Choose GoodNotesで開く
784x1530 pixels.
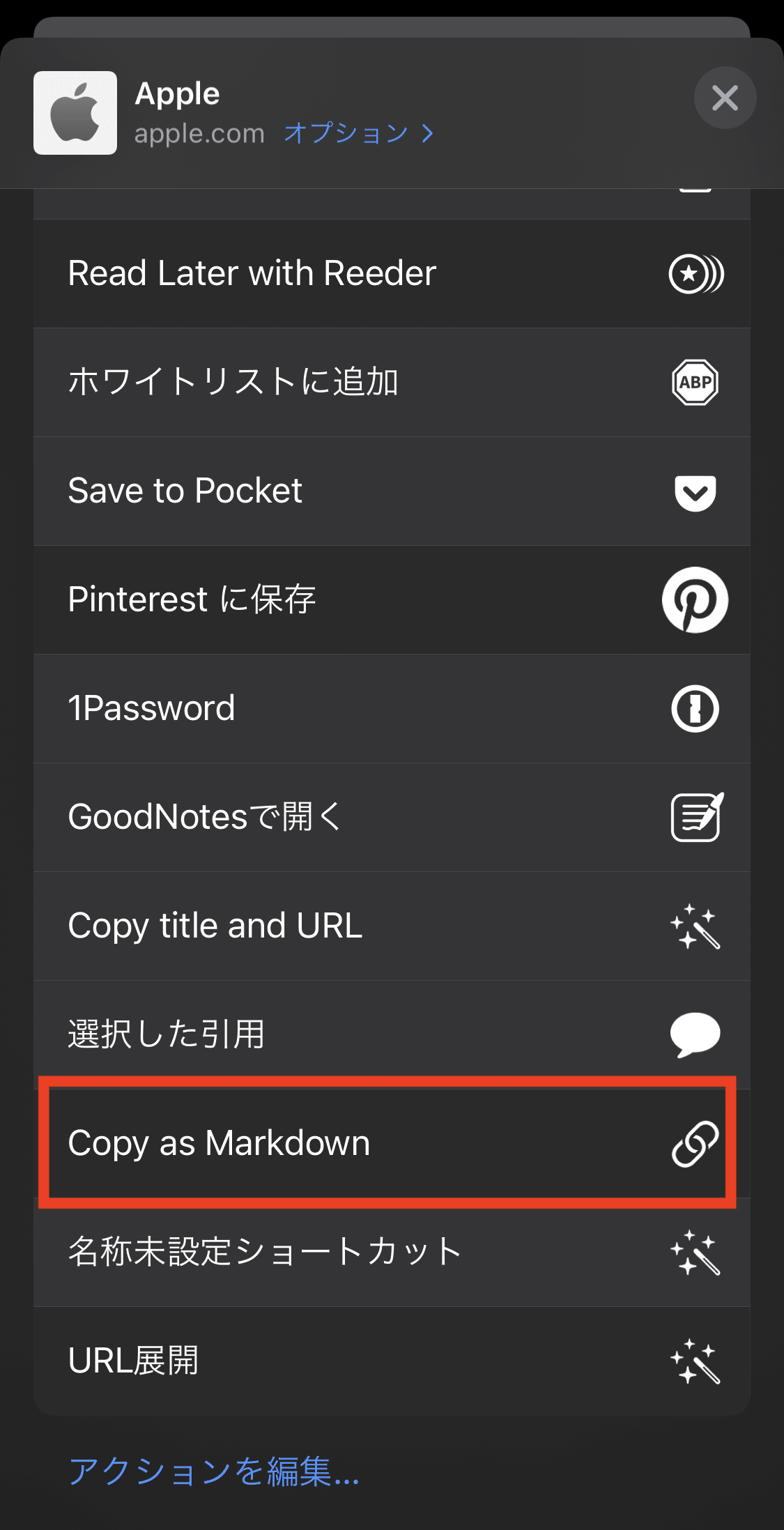click(x=392, y=817)
